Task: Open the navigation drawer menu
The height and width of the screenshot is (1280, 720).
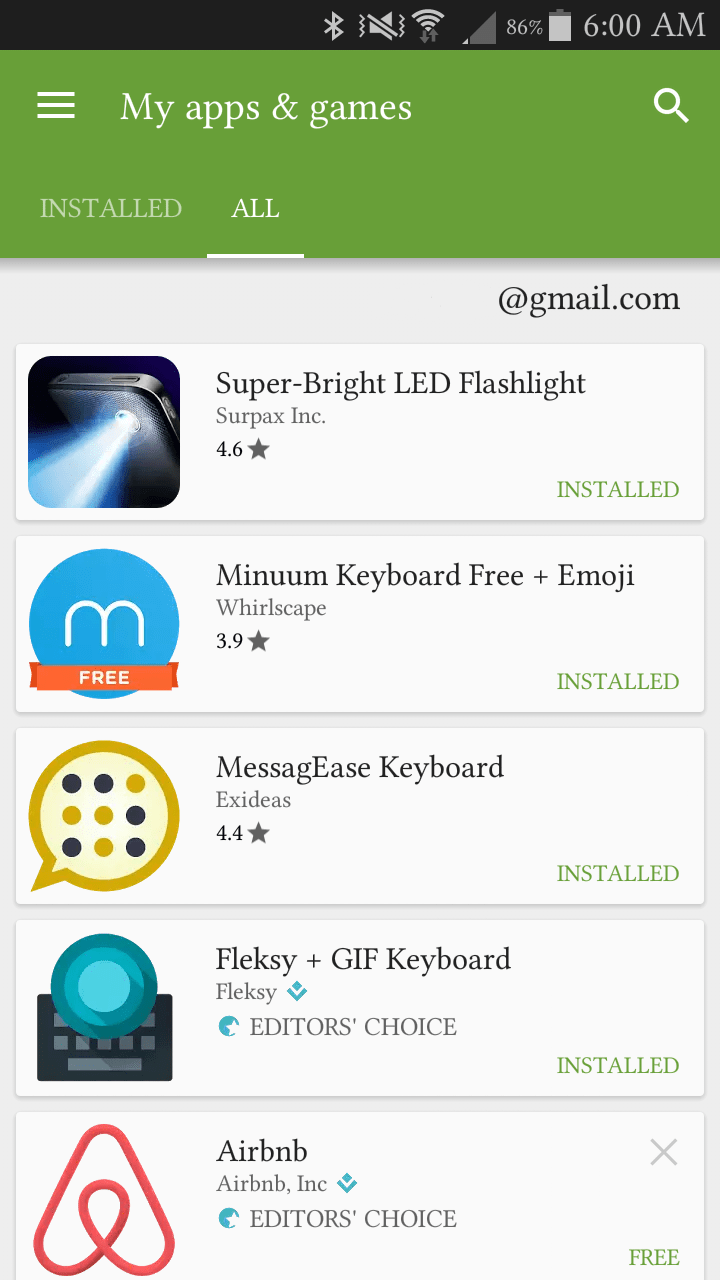Action: (x=56, y=106)
